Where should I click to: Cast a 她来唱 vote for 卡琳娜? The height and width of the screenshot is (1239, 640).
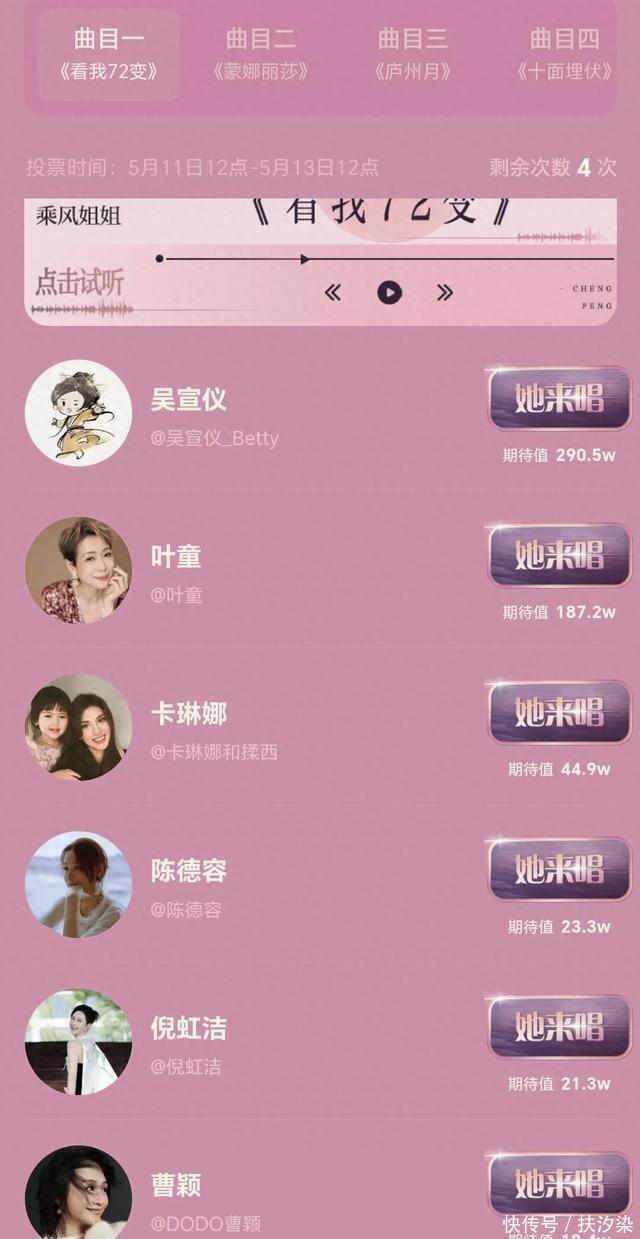click(x=559, y=712)
